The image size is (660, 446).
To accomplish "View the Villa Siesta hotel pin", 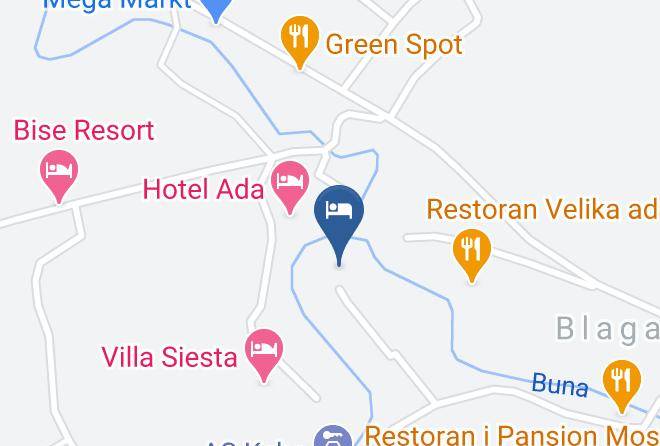I will 264,352.
